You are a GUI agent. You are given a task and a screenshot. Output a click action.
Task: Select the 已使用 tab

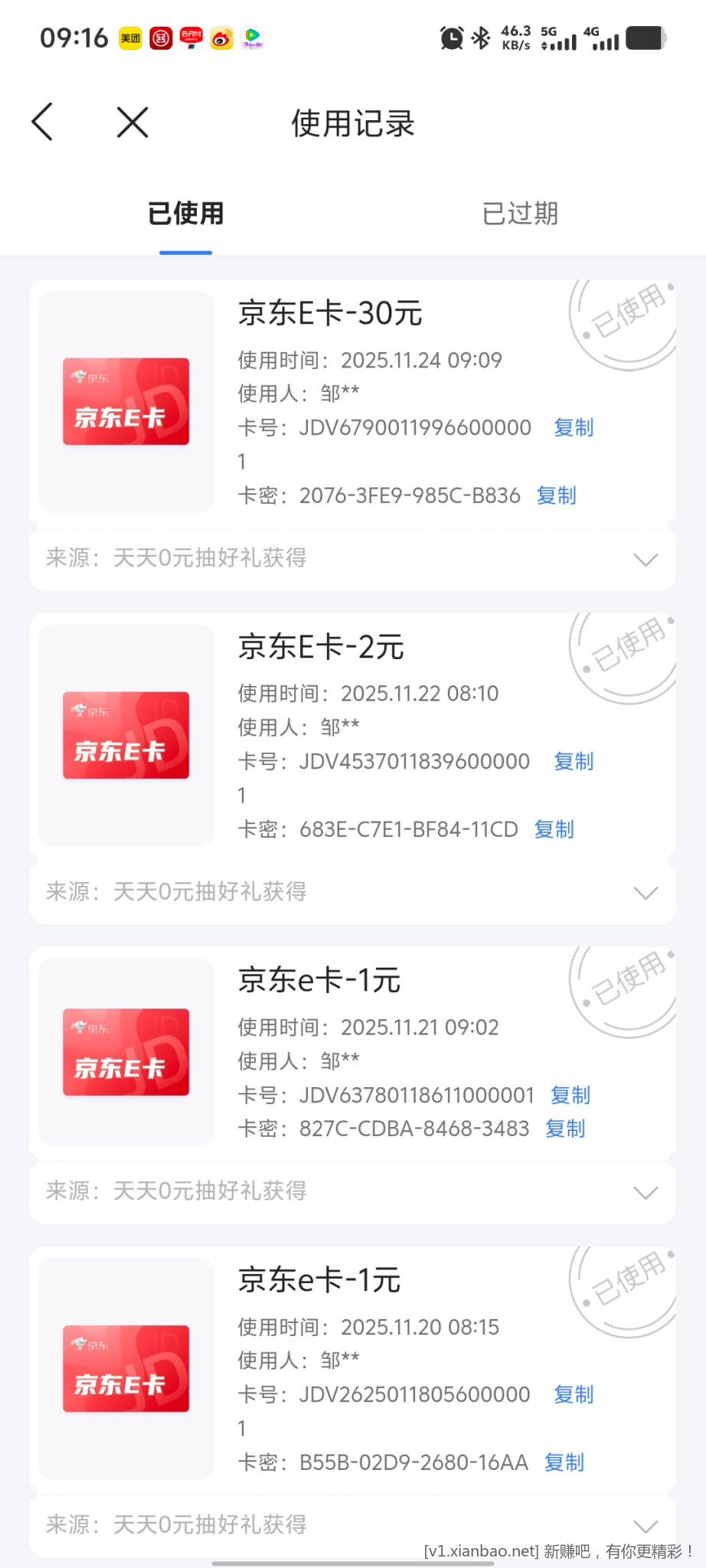tap(186, 214)
